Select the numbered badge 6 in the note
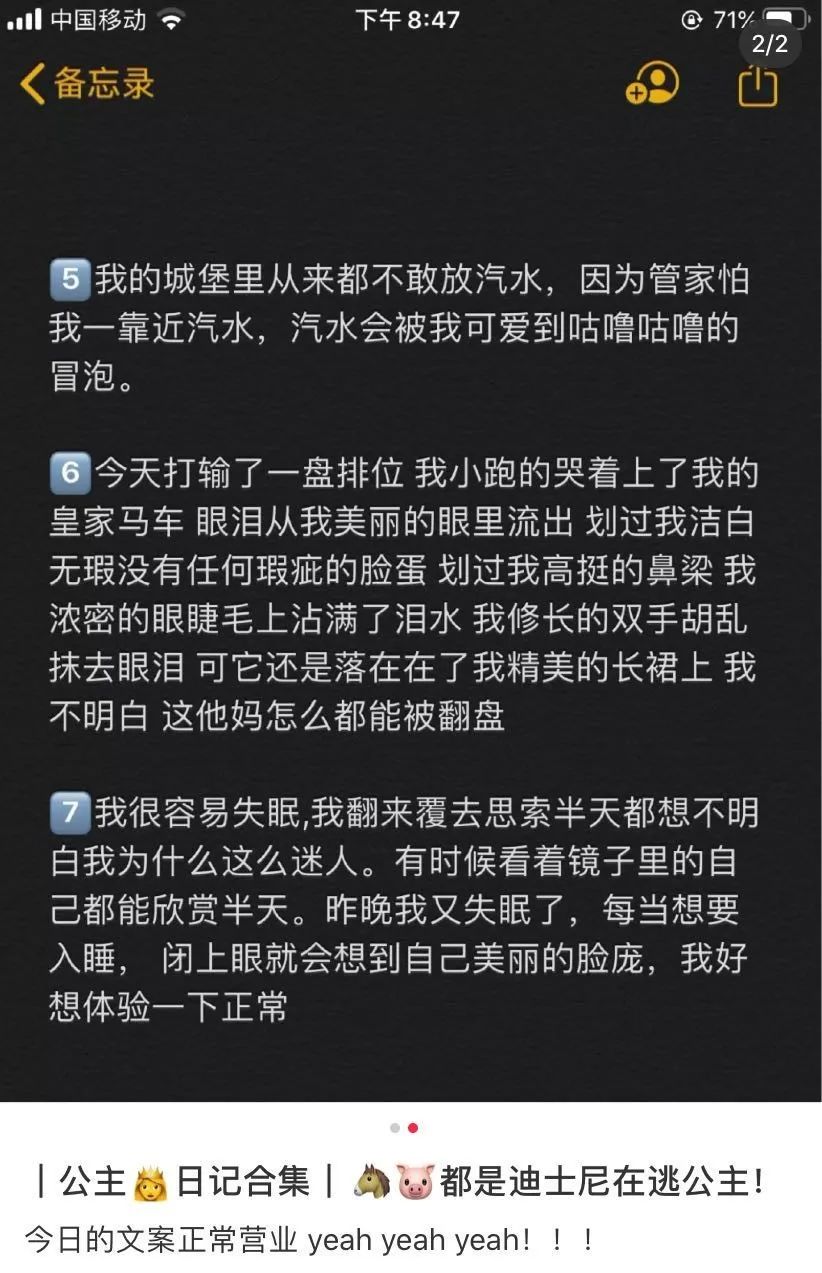Viewport: 822px width, 1273px height. click(x=68, y=471)
